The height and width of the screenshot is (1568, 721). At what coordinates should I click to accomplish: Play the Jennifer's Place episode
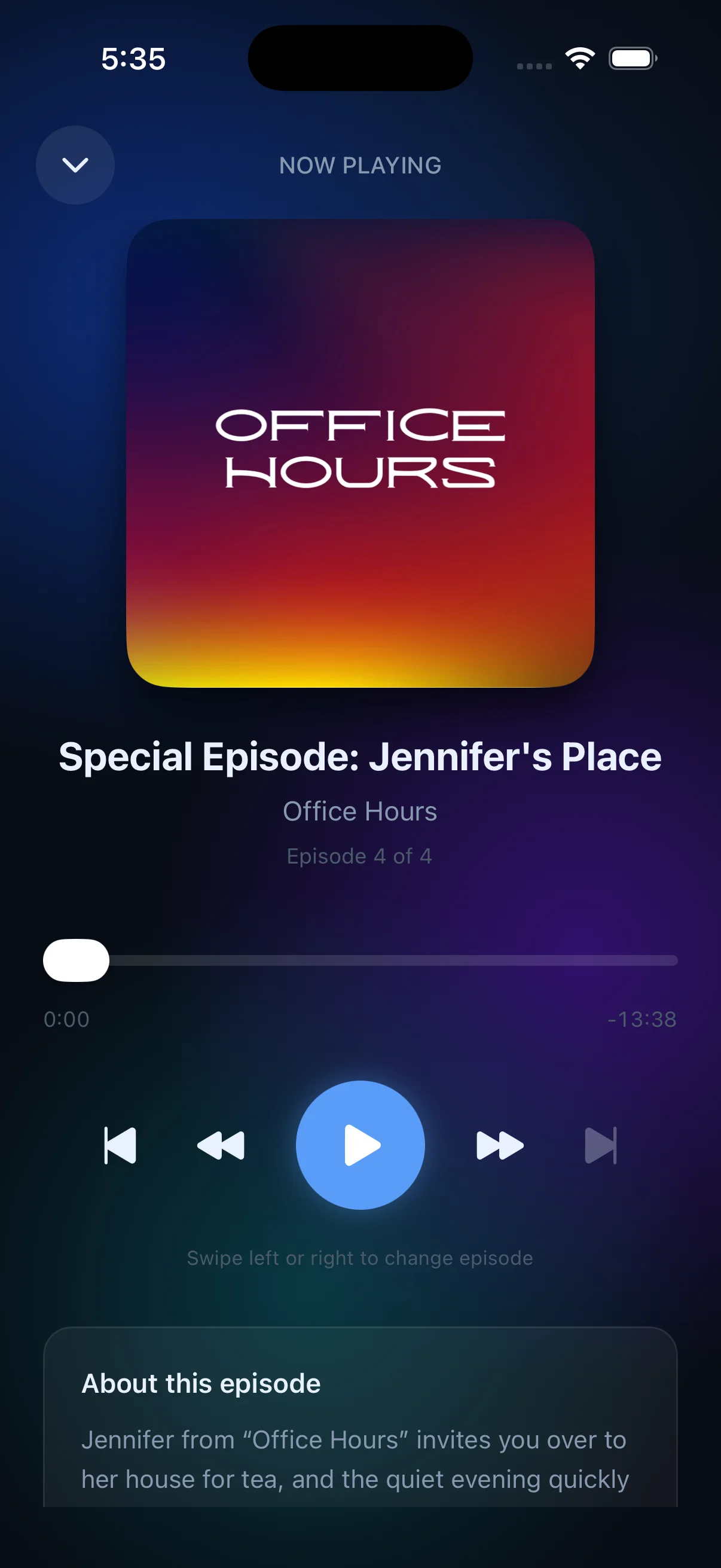[360, 1145]
